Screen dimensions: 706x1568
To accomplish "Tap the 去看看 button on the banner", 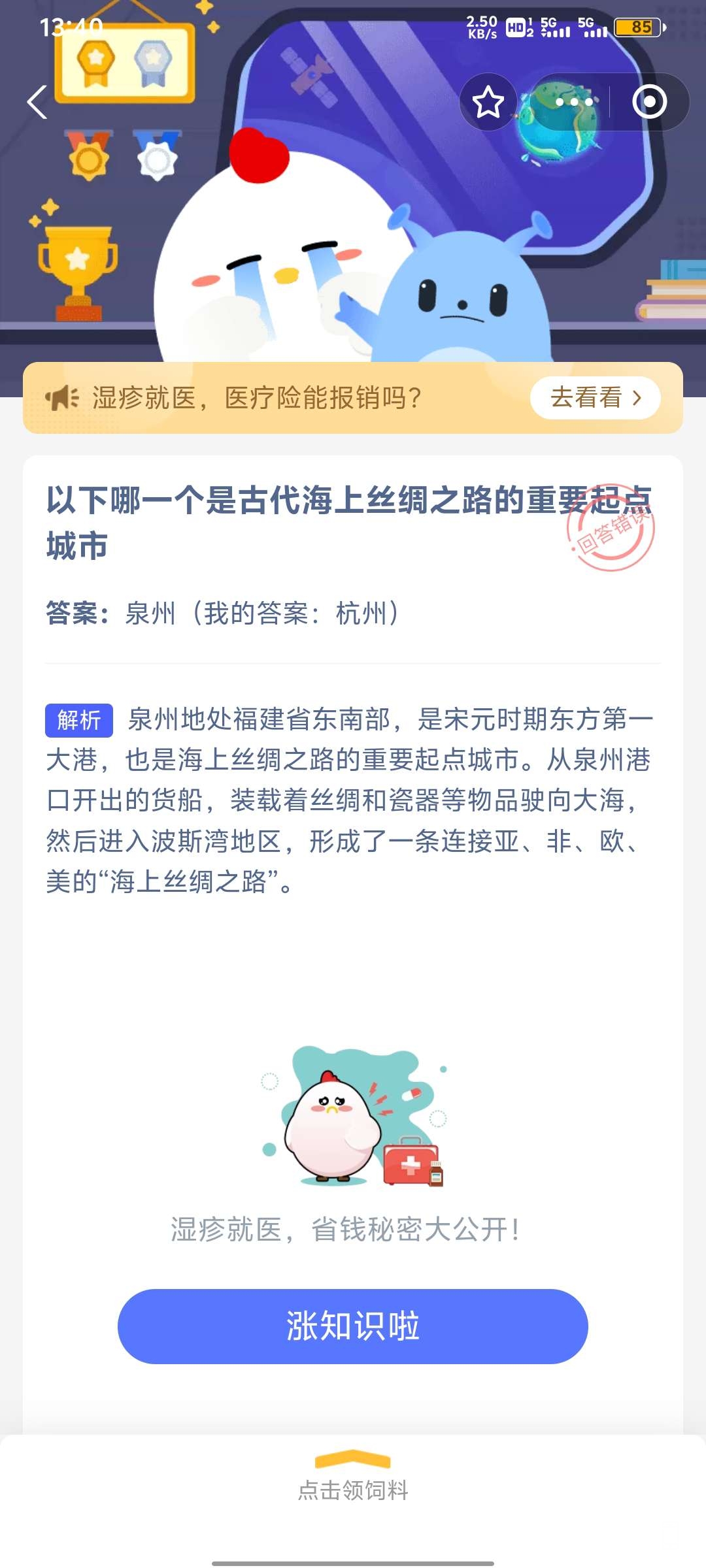I will pyautogui.click(x=595, y=398).
